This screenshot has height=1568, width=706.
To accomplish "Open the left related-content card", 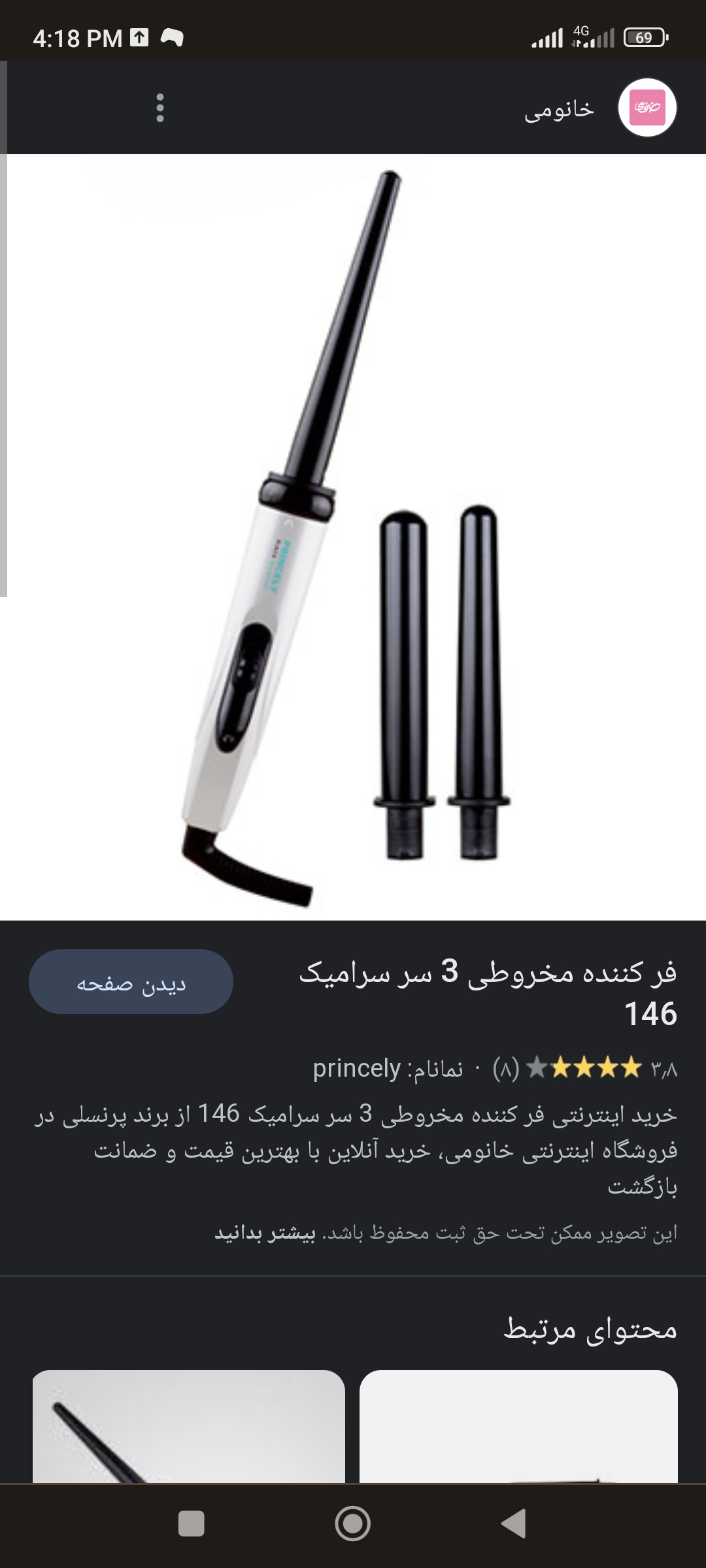I will pos(188,1426).
